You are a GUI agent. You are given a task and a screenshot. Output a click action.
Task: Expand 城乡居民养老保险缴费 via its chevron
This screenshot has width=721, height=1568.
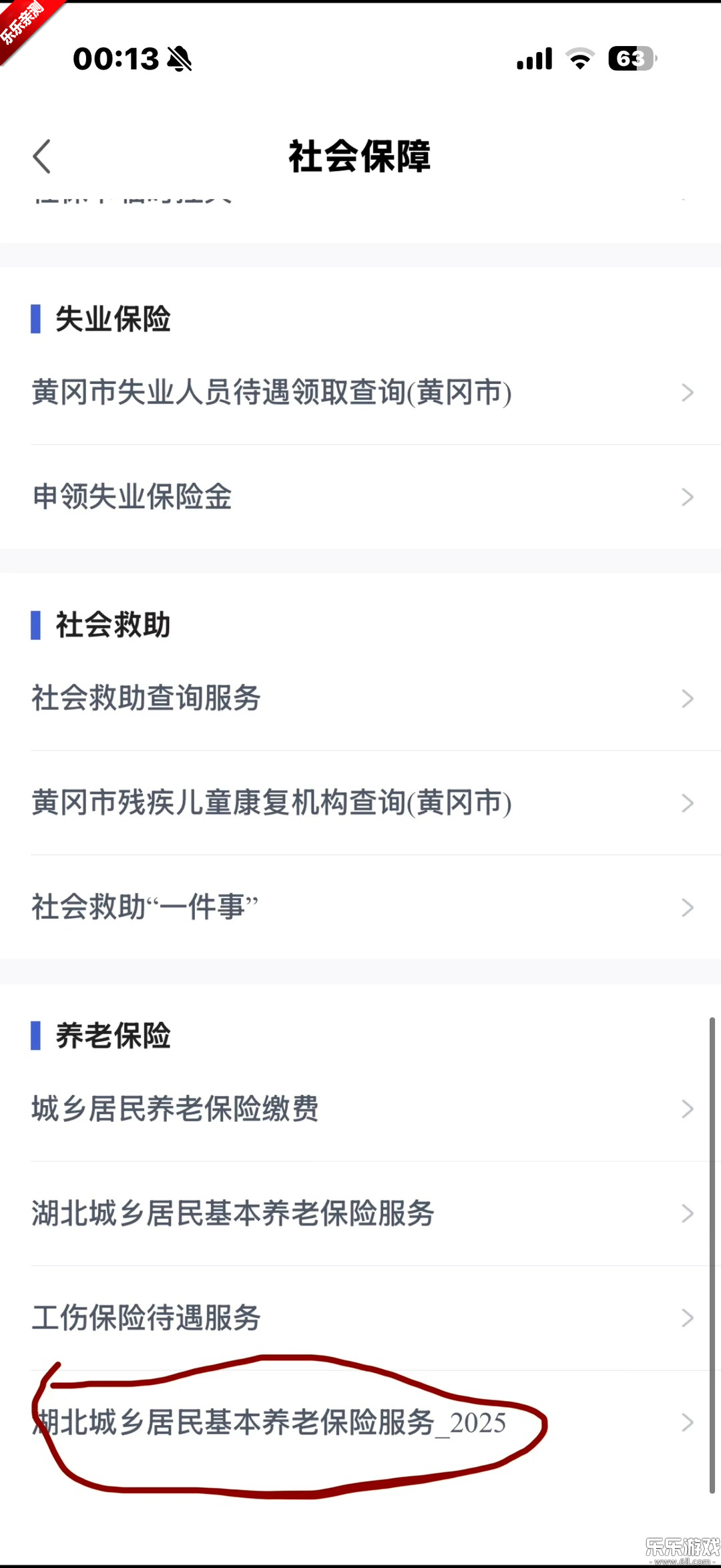688,1109
